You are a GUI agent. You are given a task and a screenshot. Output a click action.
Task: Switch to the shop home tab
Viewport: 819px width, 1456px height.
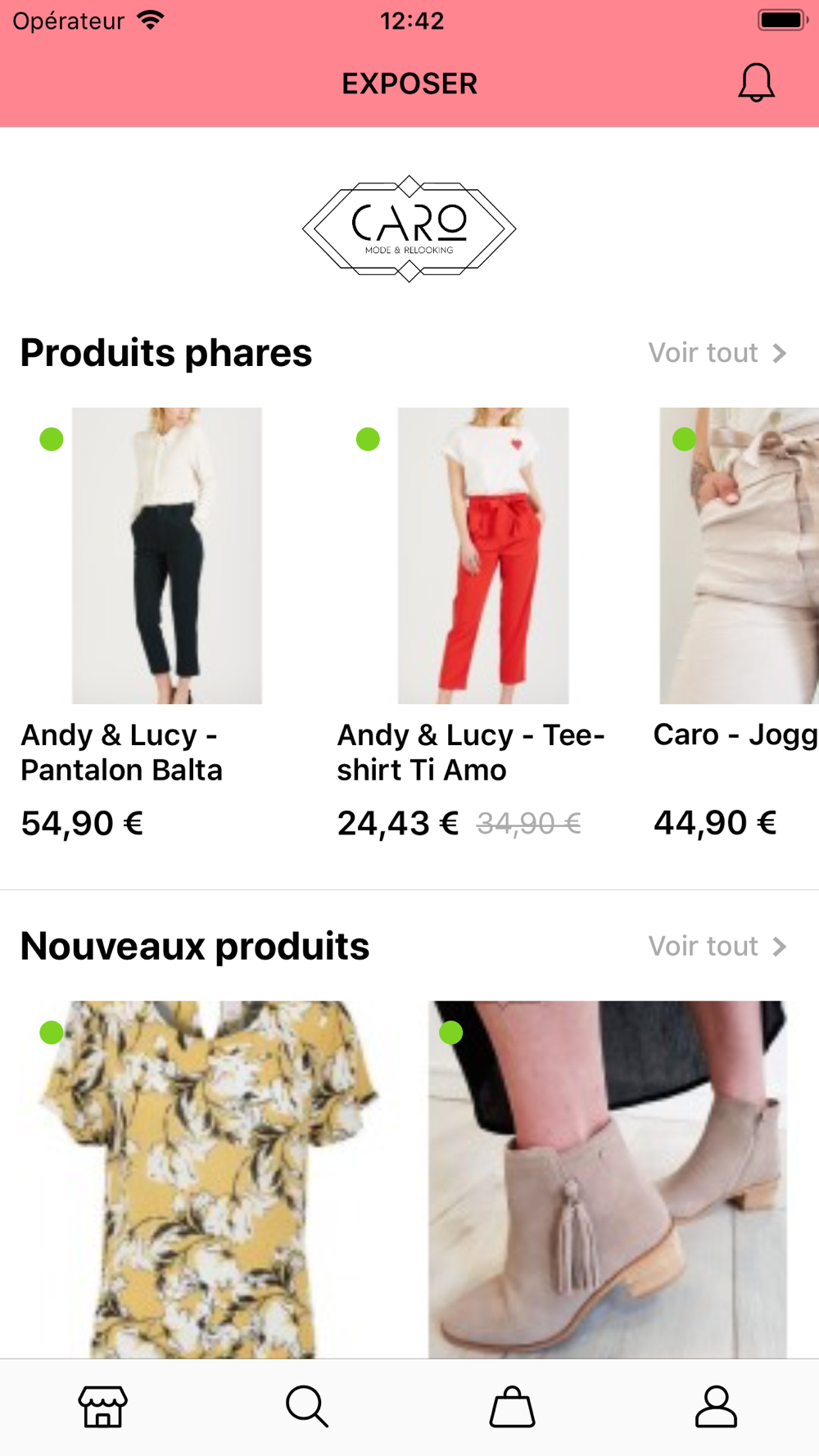[x=102, y=1406]
